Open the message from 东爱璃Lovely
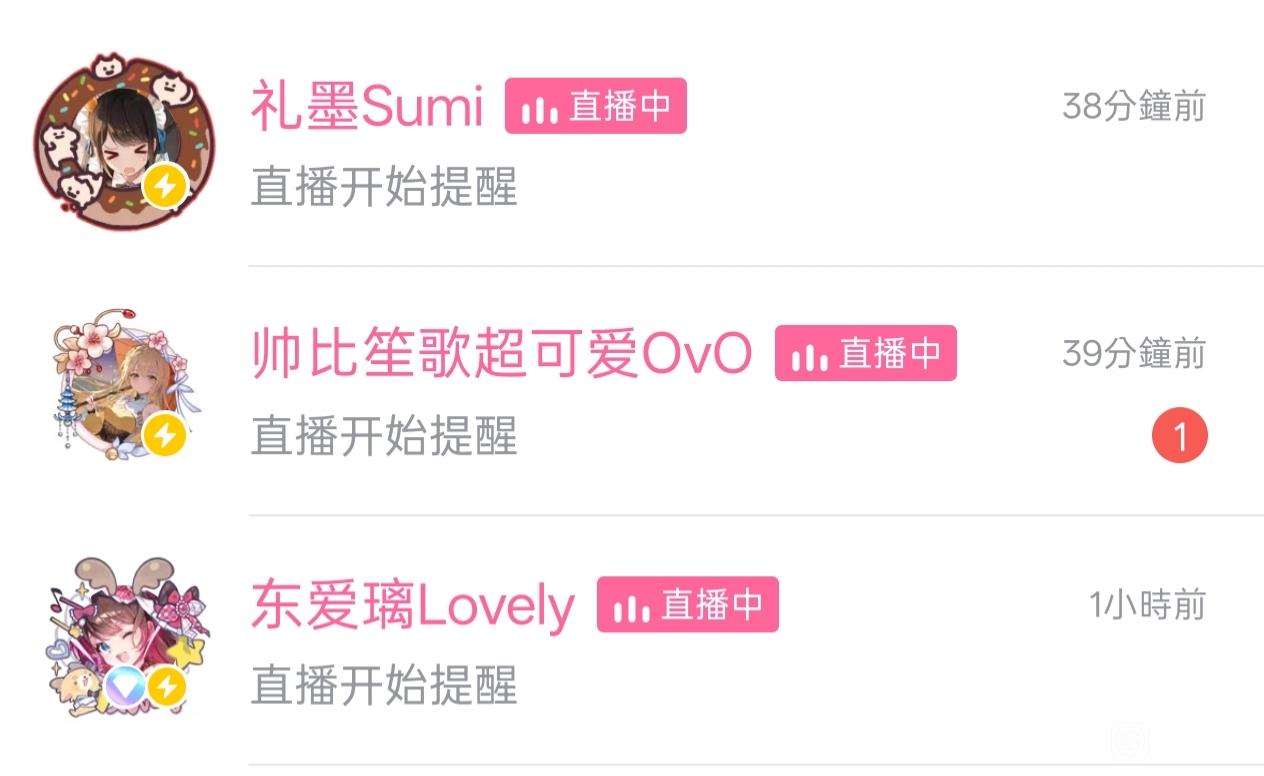Screen dimensions: 1264x776 [x=632, y=641]
